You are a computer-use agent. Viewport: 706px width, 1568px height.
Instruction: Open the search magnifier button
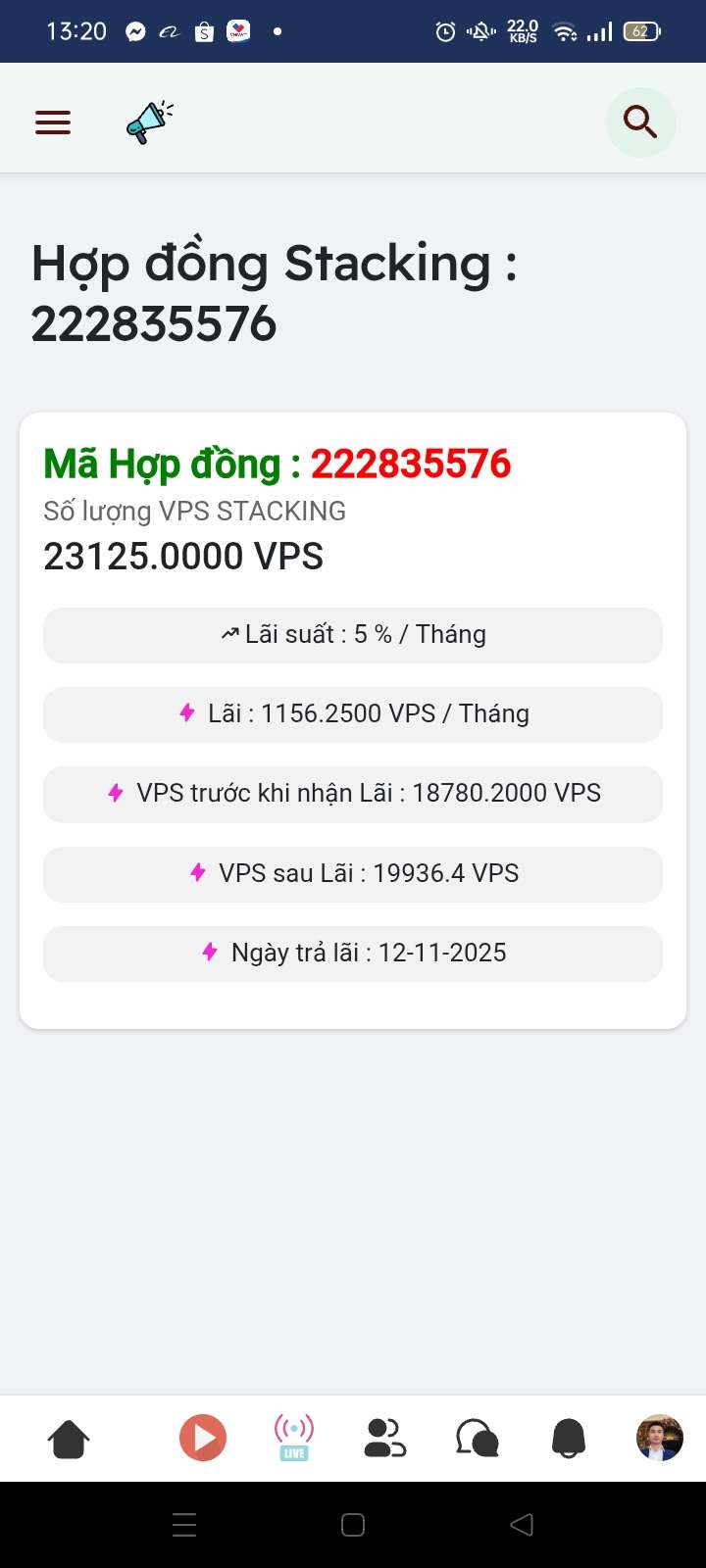(640, 122)
